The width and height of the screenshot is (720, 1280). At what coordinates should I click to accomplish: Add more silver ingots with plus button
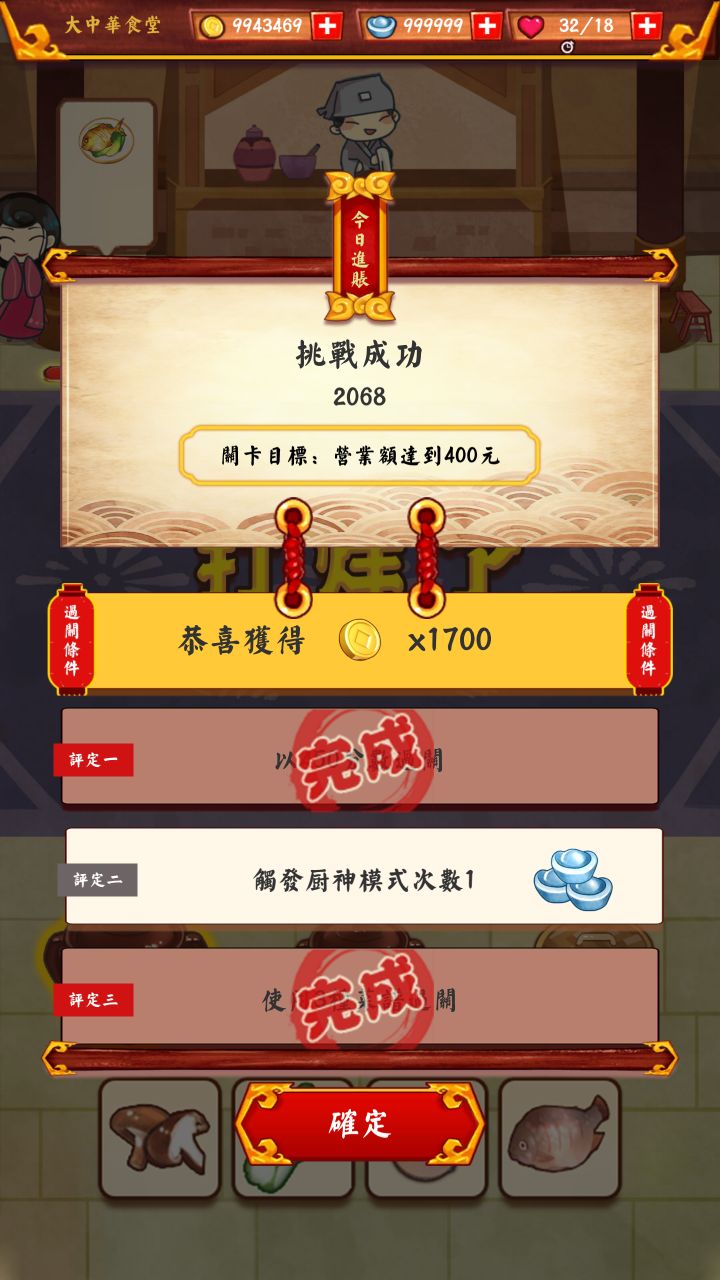point(487,26)
